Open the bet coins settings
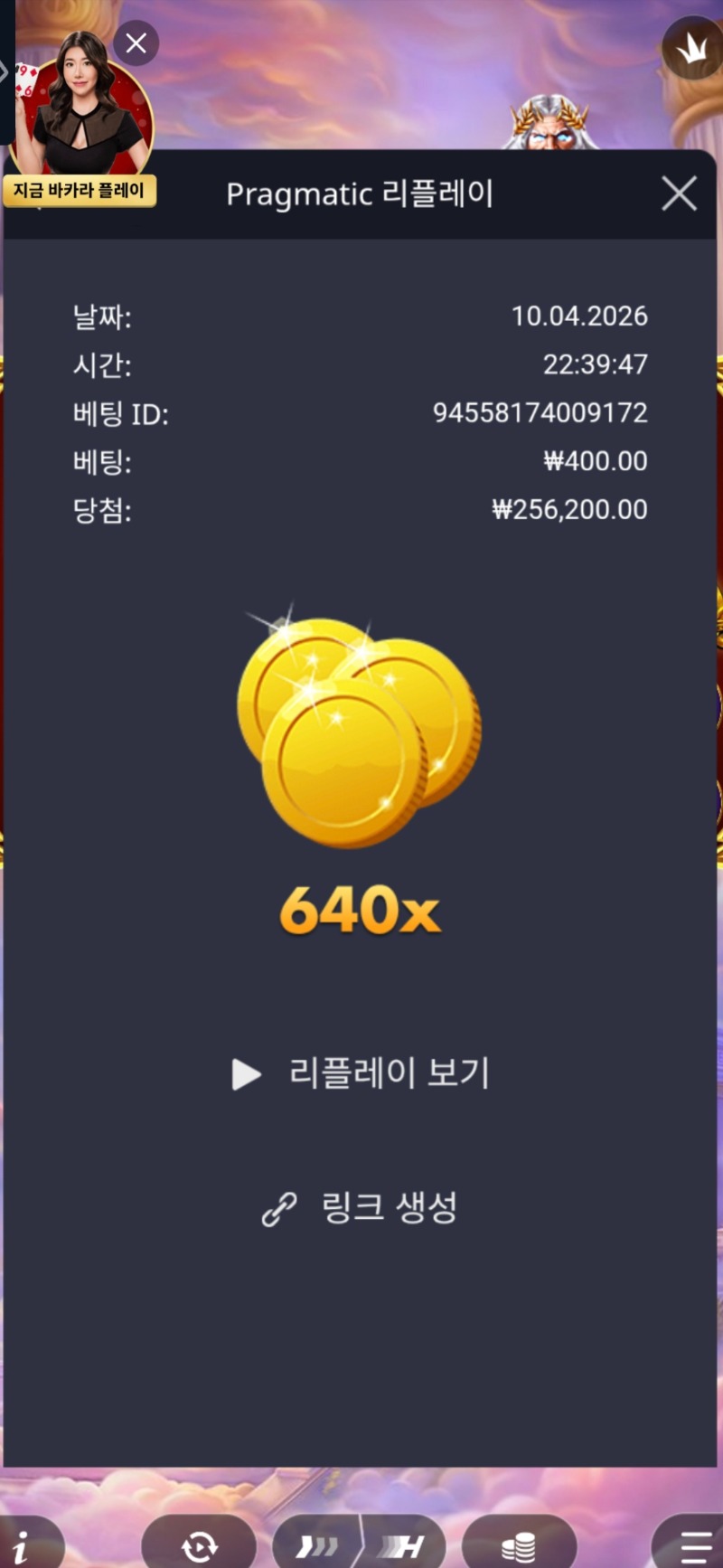Image resolution: width=723 pixels, height=1568 pixels. pos(519,1545)
